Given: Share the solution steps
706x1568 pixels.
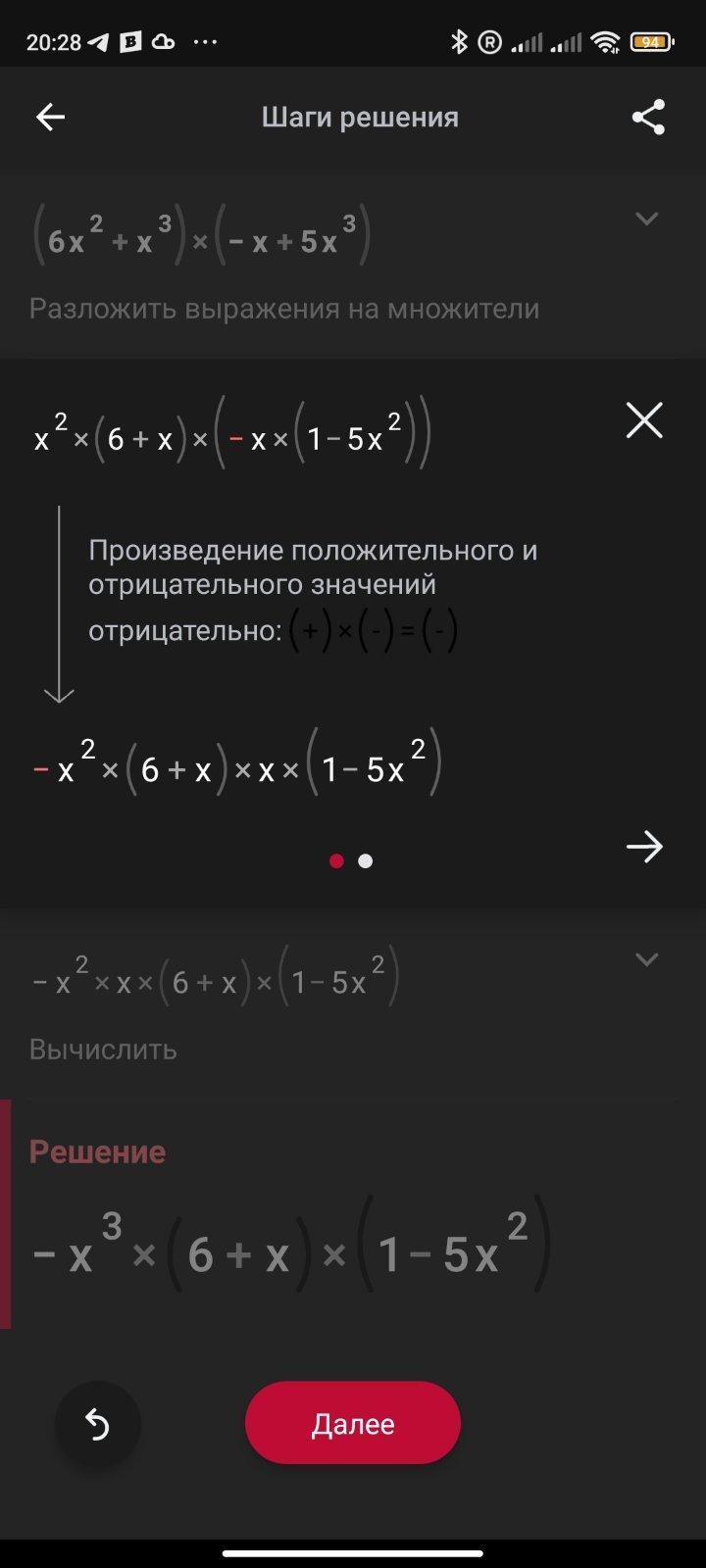Looking at the screenshot, I should 648,118.
